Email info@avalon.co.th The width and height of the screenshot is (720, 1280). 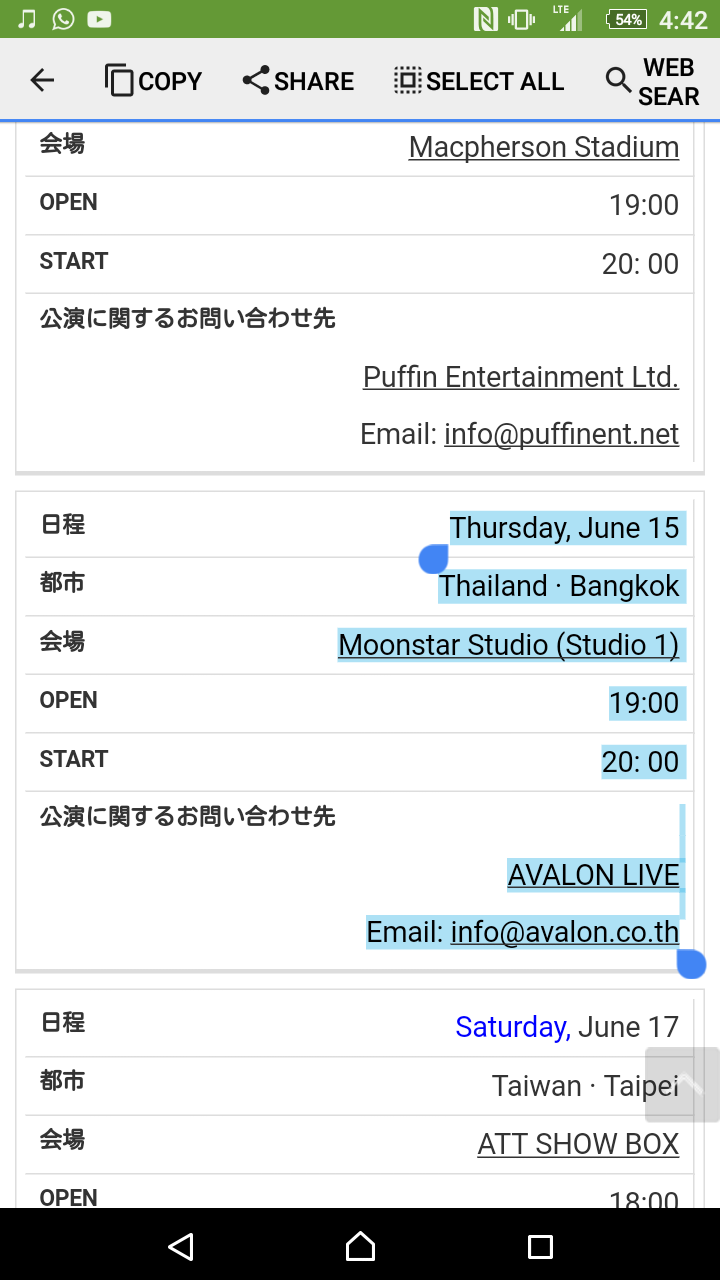(565, 932)
